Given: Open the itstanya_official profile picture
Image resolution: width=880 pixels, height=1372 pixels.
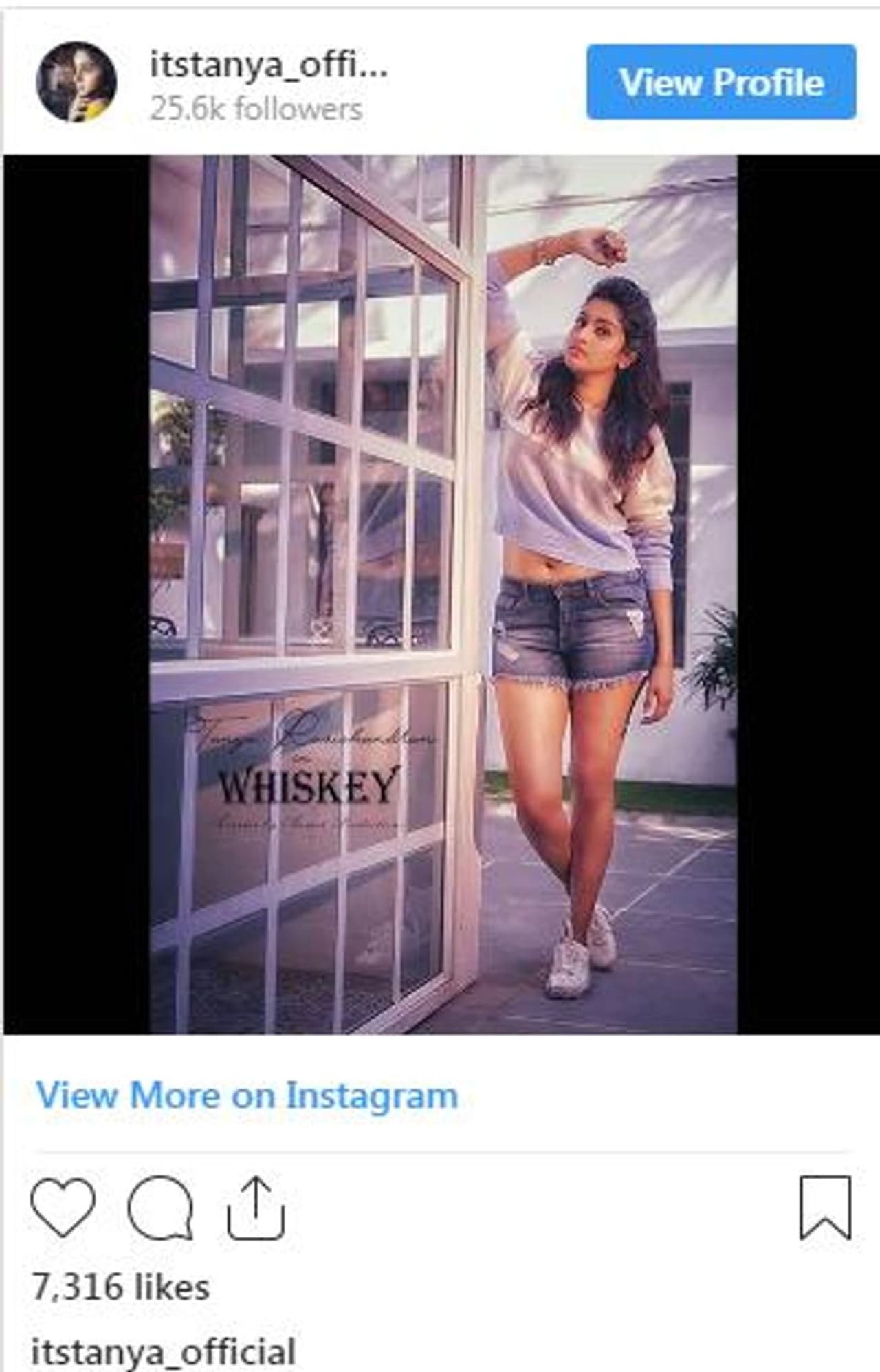Looking at the screenshot, I should (76, 82).
